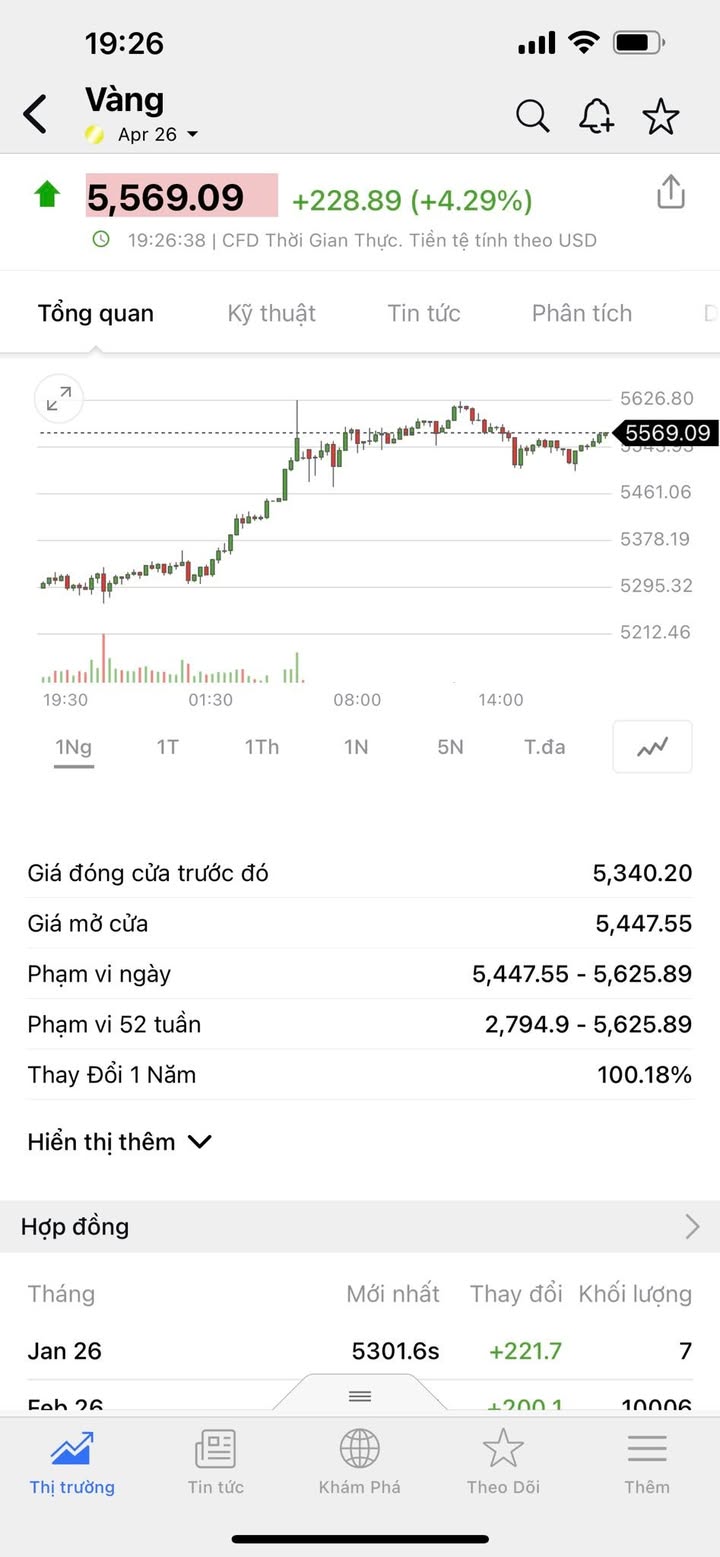Switch to the Kỹ thuật tab
The image size is (720, 1557).
(x=271, y=313)
